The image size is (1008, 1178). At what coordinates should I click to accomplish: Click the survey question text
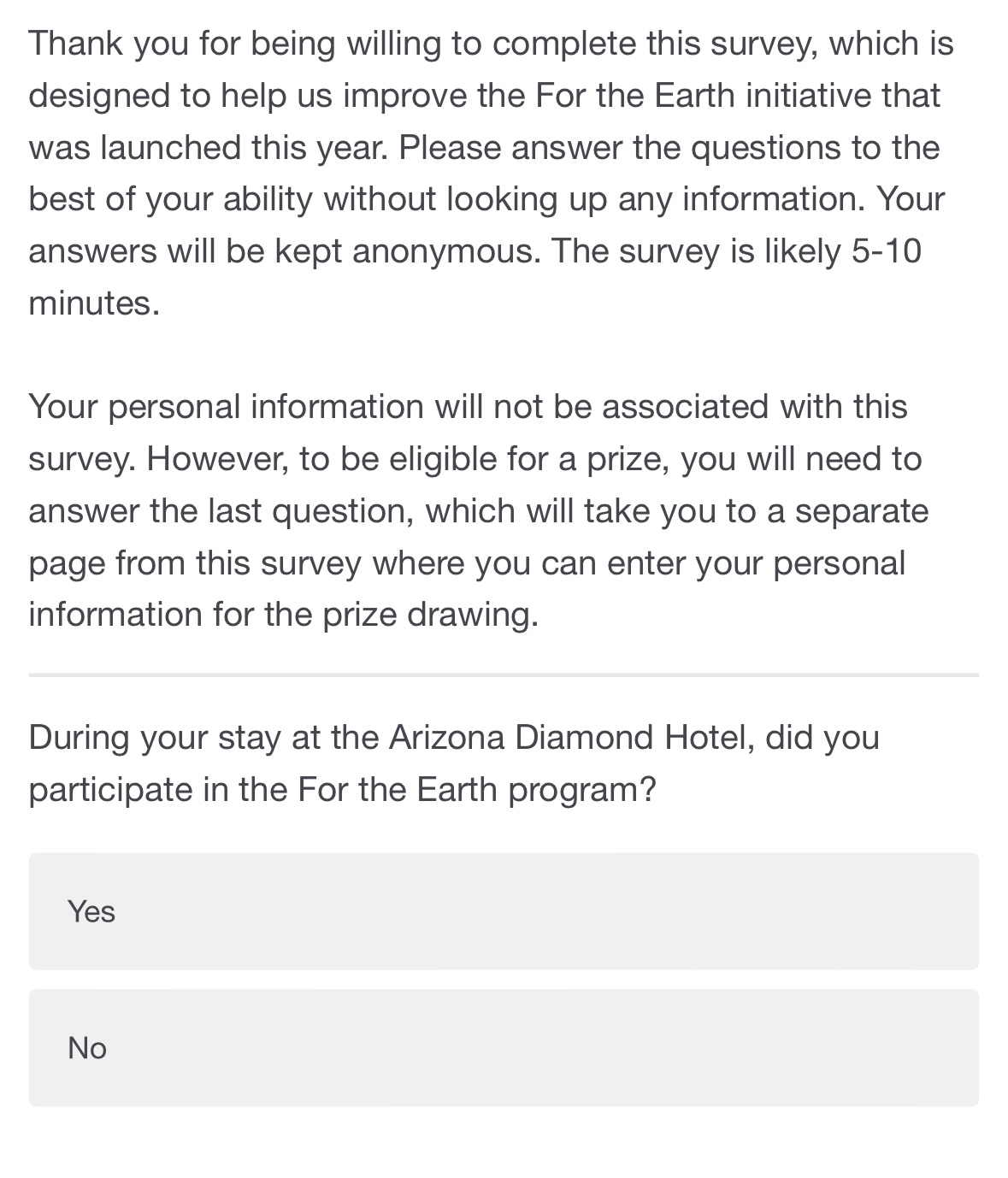[453, 761]
